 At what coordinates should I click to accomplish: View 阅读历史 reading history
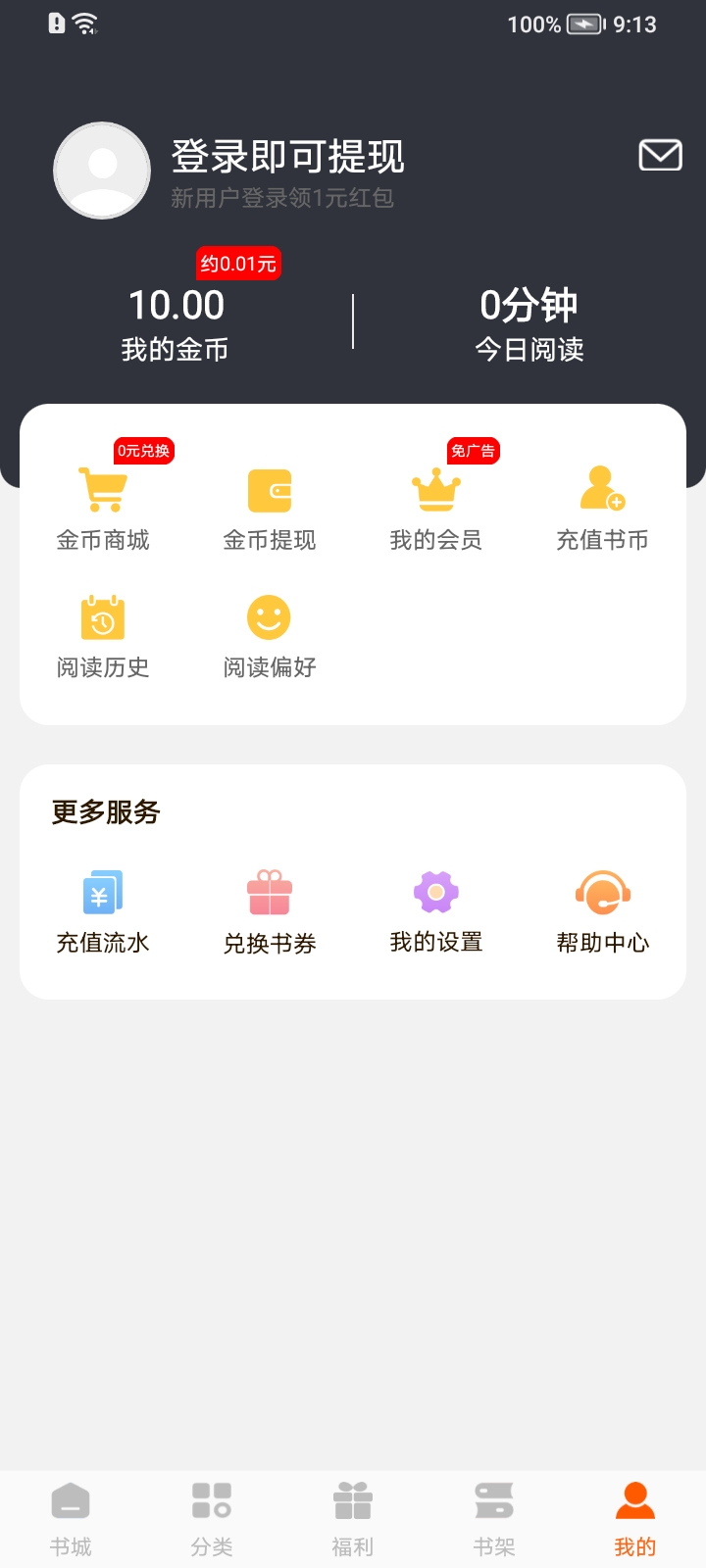click(x=103, y=637)
